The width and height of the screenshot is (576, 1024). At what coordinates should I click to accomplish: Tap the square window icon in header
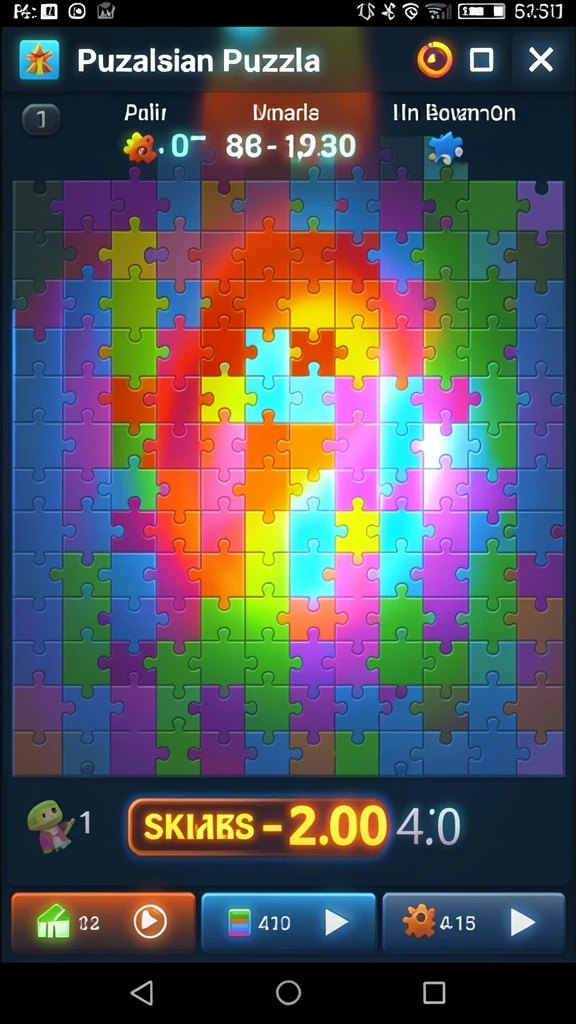pos(482,61)
